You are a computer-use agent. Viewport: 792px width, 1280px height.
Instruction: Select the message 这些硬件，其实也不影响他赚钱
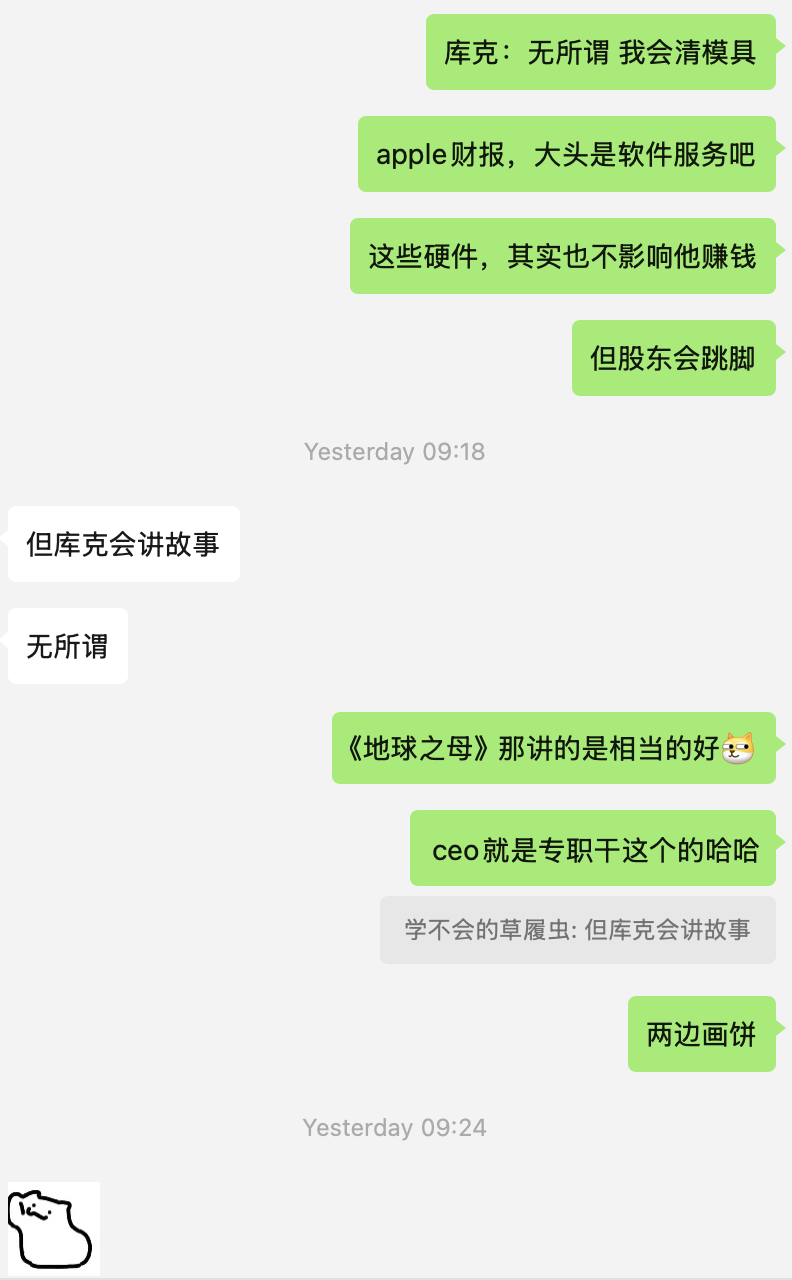pos(563,256)
